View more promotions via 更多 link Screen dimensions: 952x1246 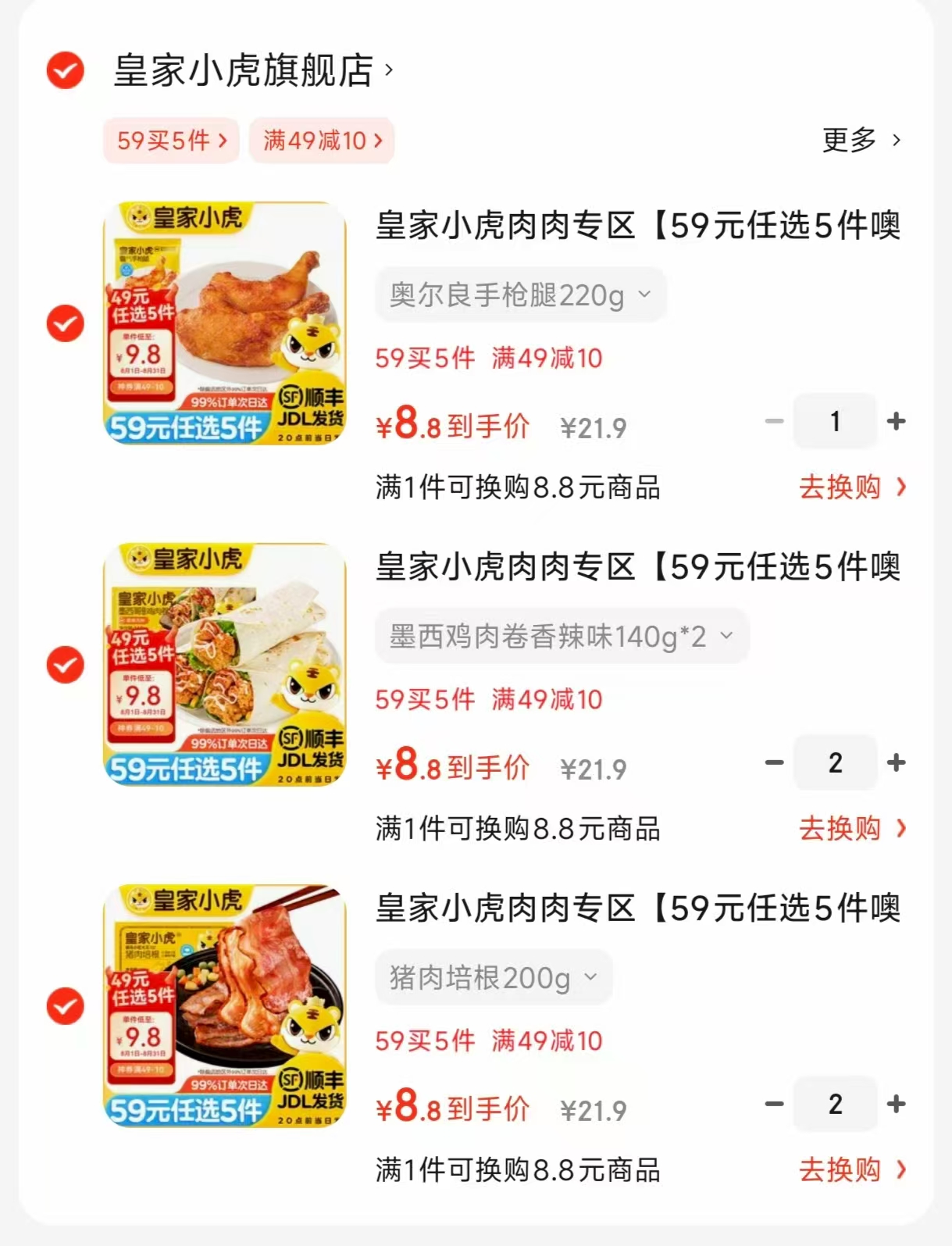pyautogui.click(x=859, y=141)
